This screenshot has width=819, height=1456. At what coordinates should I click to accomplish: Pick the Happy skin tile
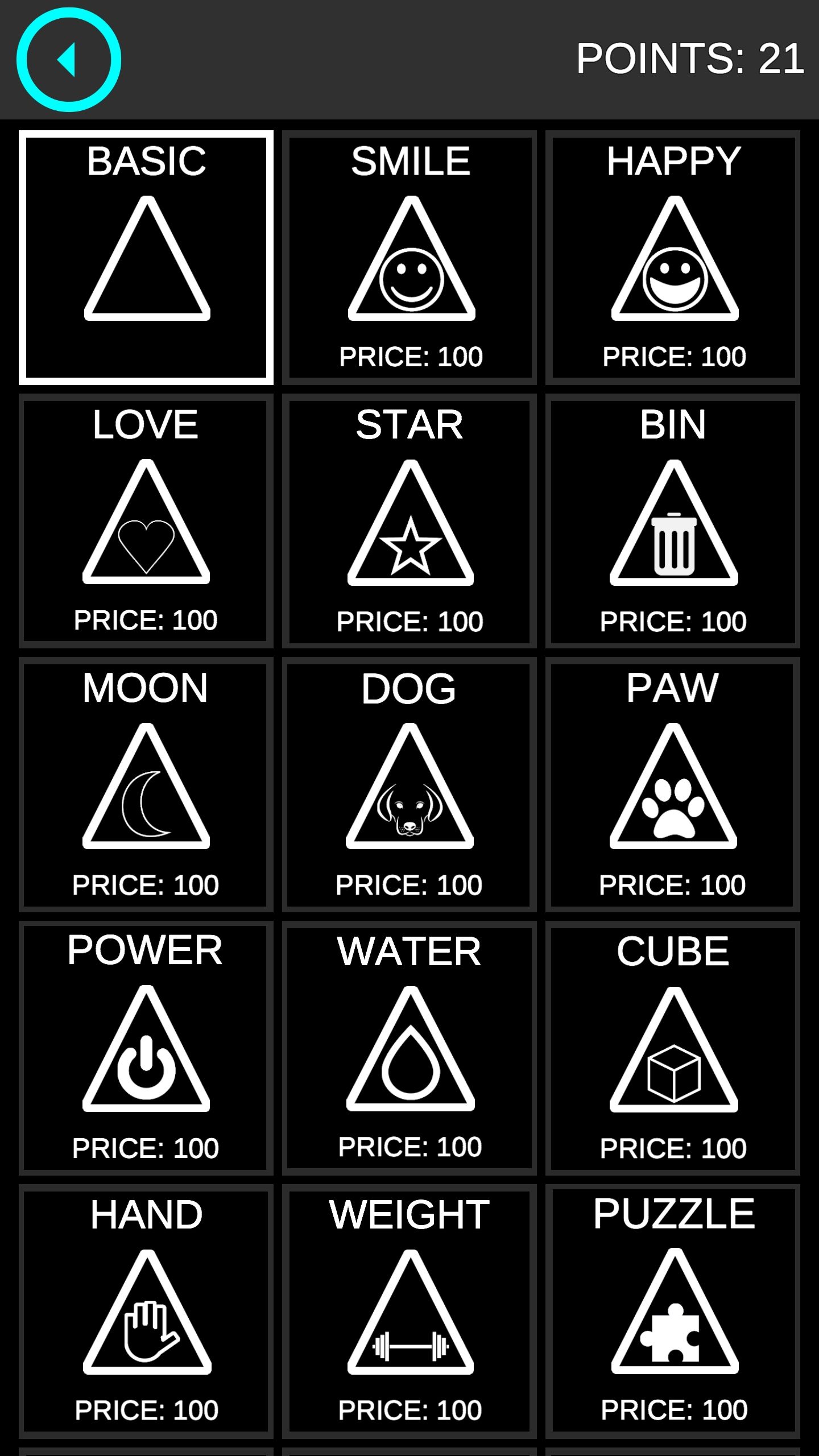tap(673, 258)
